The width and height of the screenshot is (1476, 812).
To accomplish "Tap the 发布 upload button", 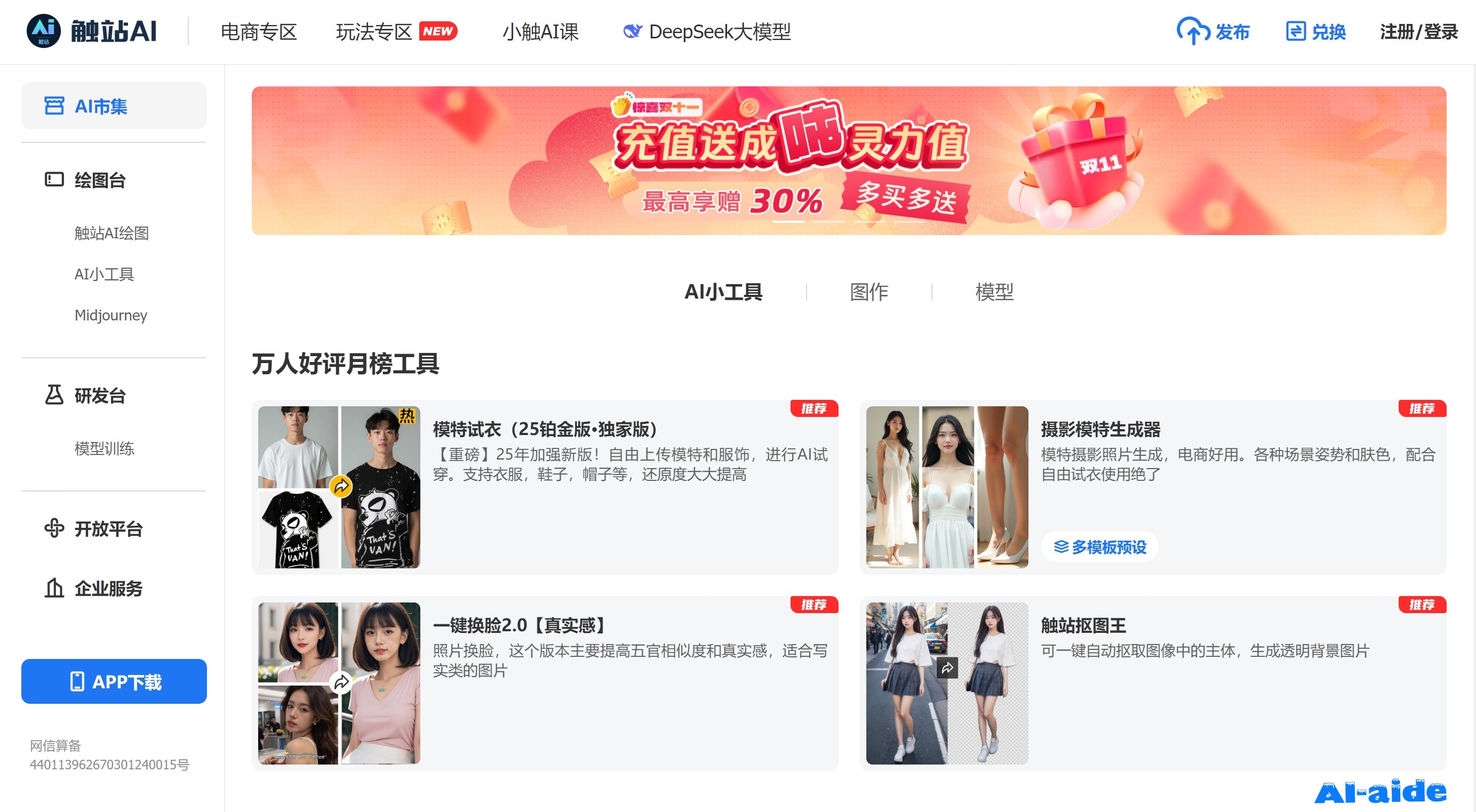I will coord(1213,32).
